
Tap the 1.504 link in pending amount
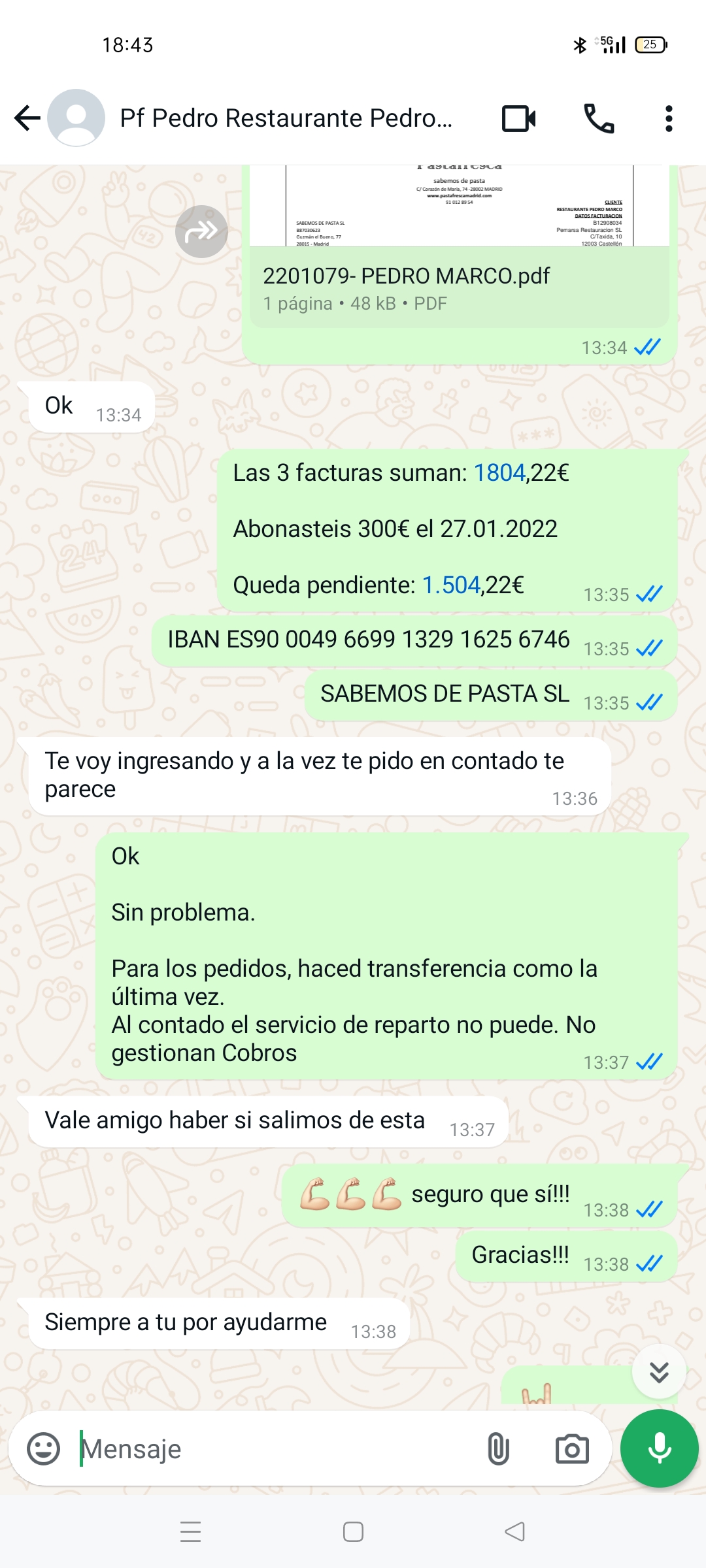(451, 585)
